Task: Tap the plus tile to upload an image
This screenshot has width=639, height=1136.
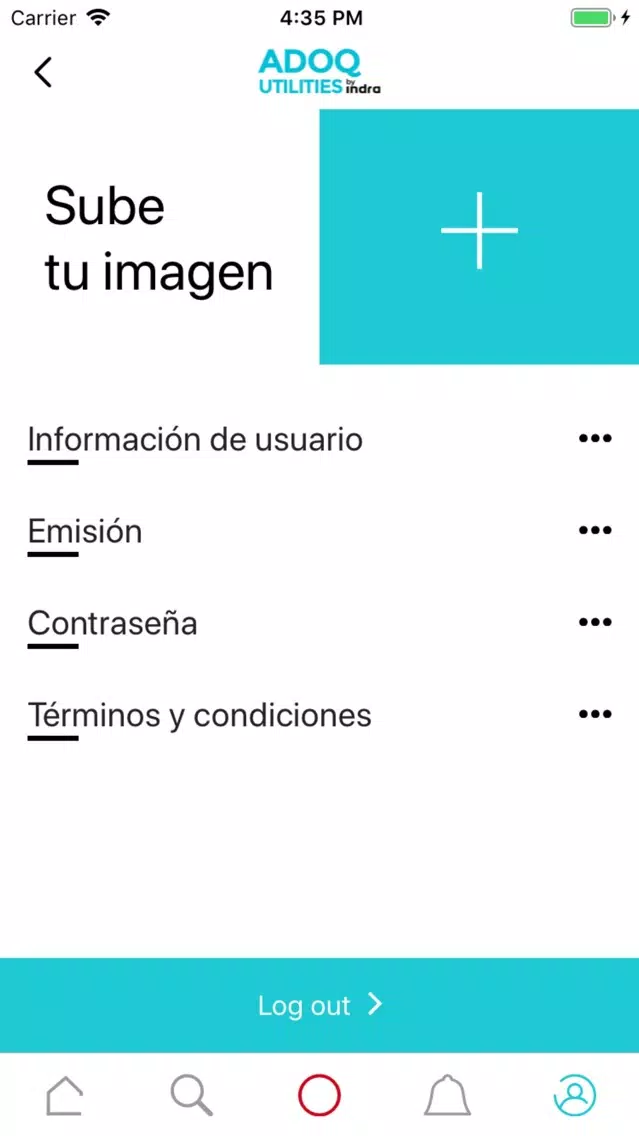Action: click(479, 236)
